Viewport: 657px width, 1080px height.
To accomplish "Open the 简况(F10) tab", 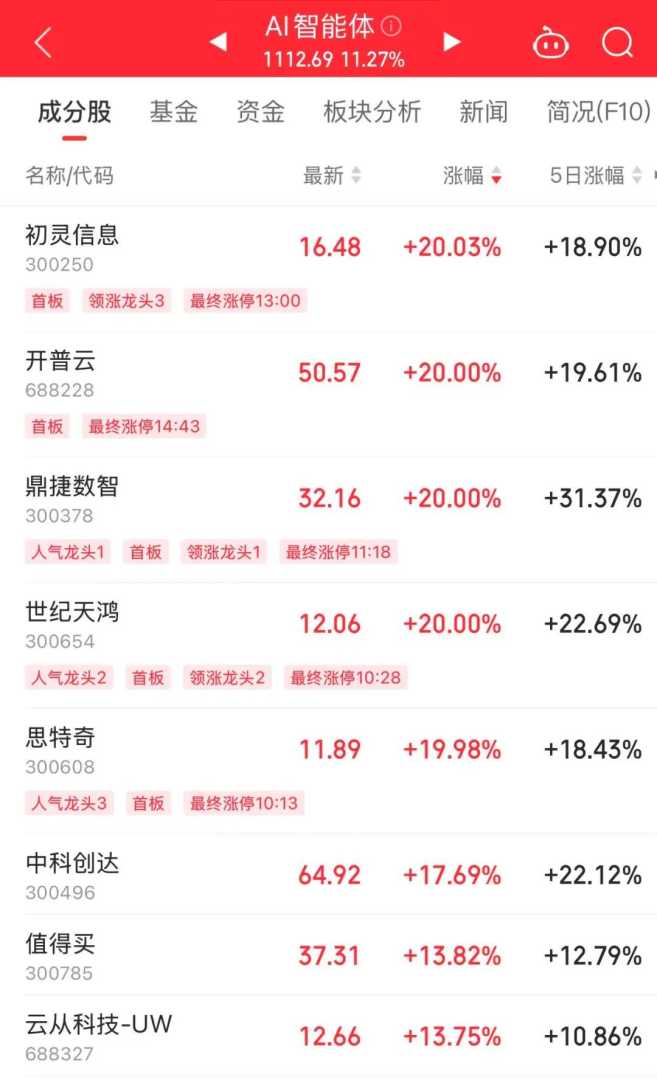I will click(598, 112).
